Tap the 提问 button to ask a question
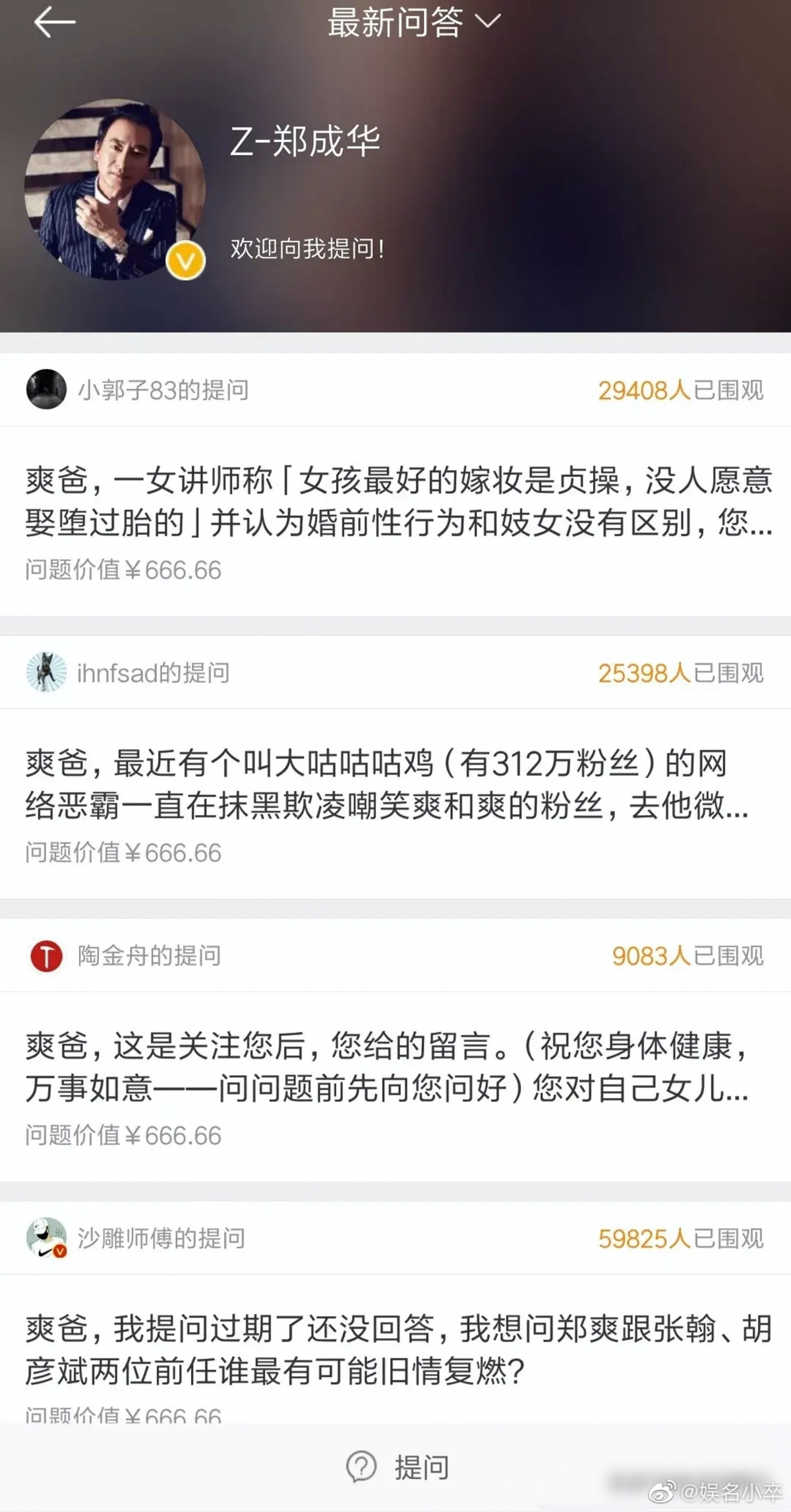Image resolution: width=791 pixels, height=1512 pixels. 398,1468
